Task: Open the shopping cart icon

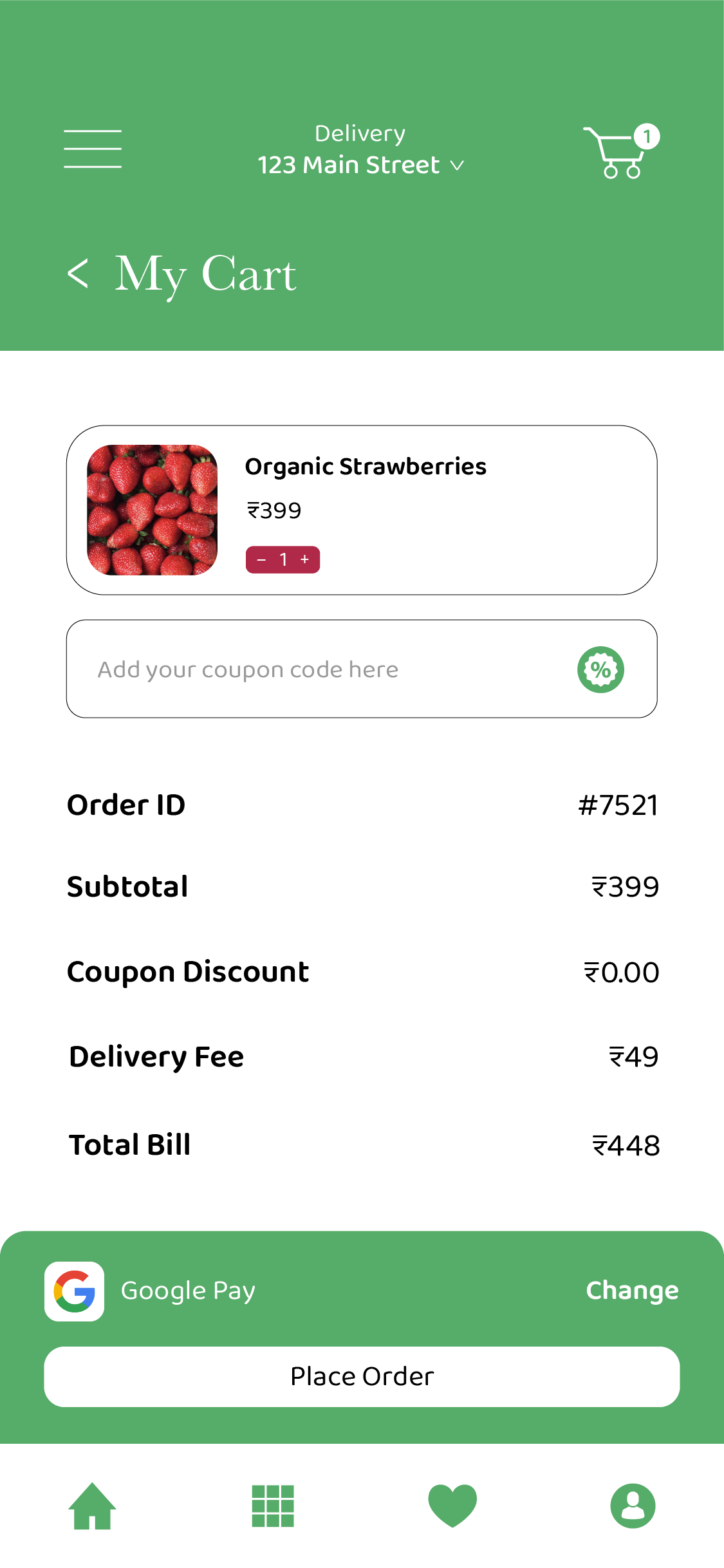Action: click(618, 152)
